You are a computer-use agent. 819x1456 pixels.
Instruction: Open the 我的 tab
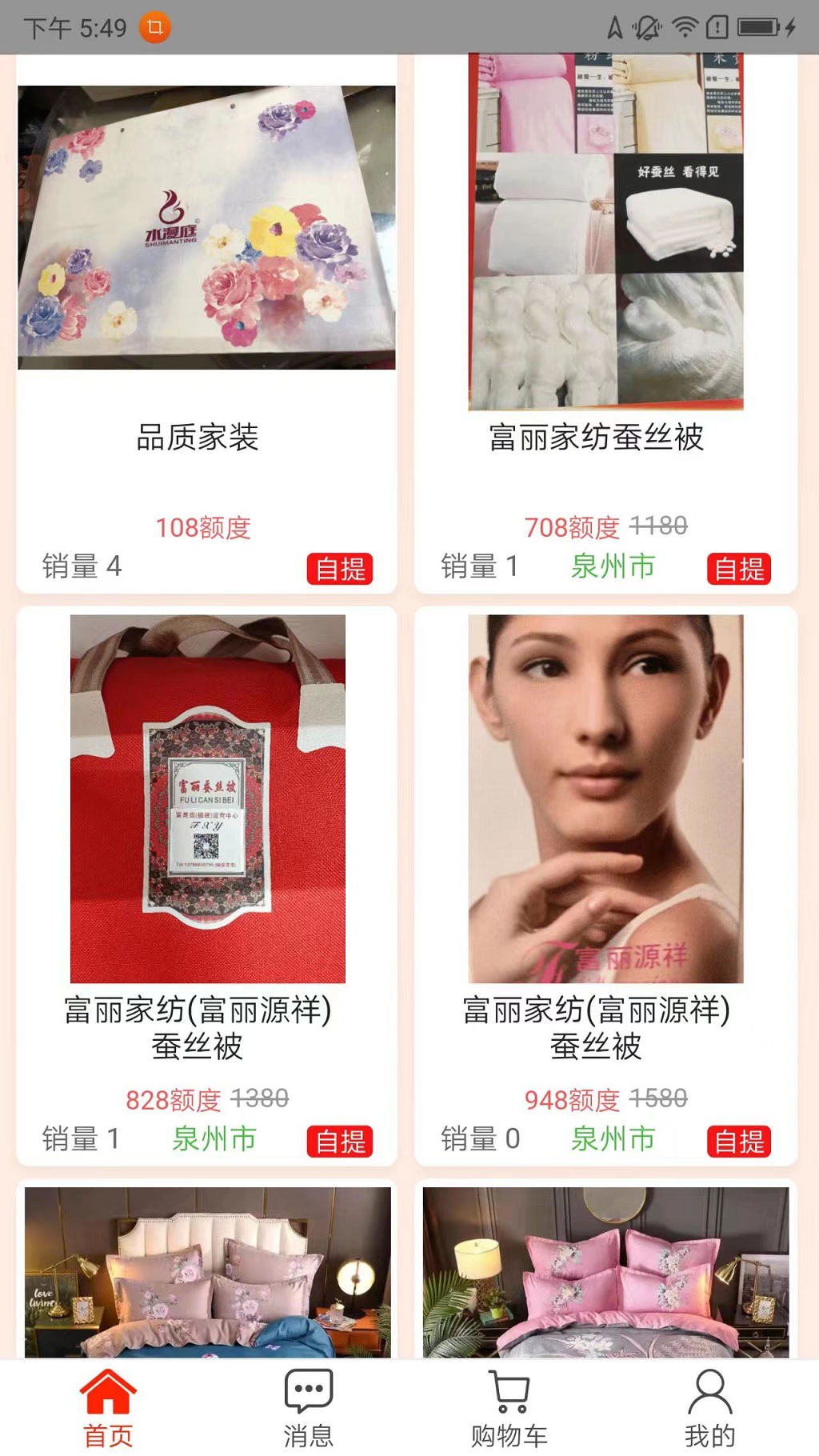pos(709,1408)
